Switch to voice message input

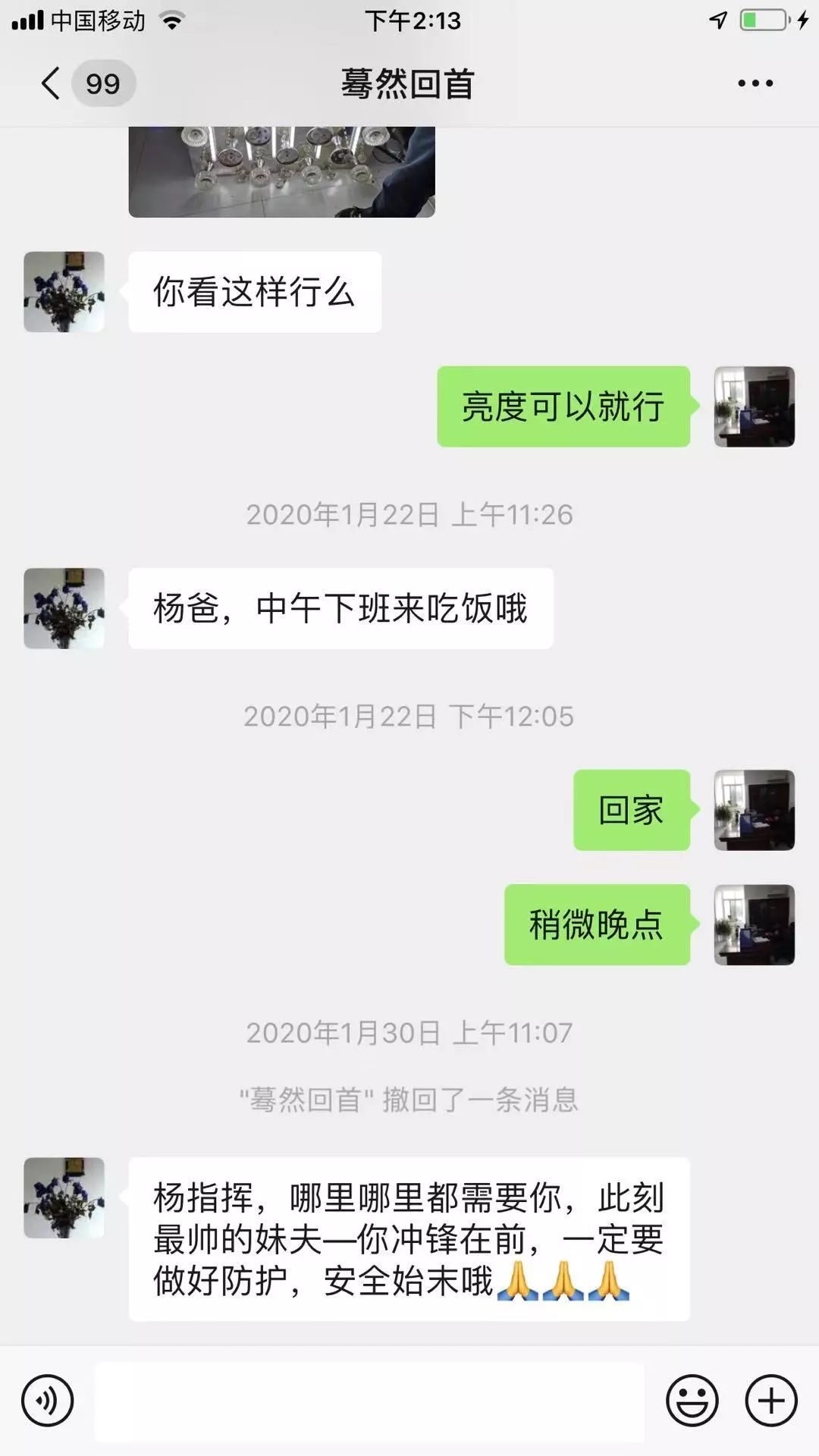tap(48, 1401)
